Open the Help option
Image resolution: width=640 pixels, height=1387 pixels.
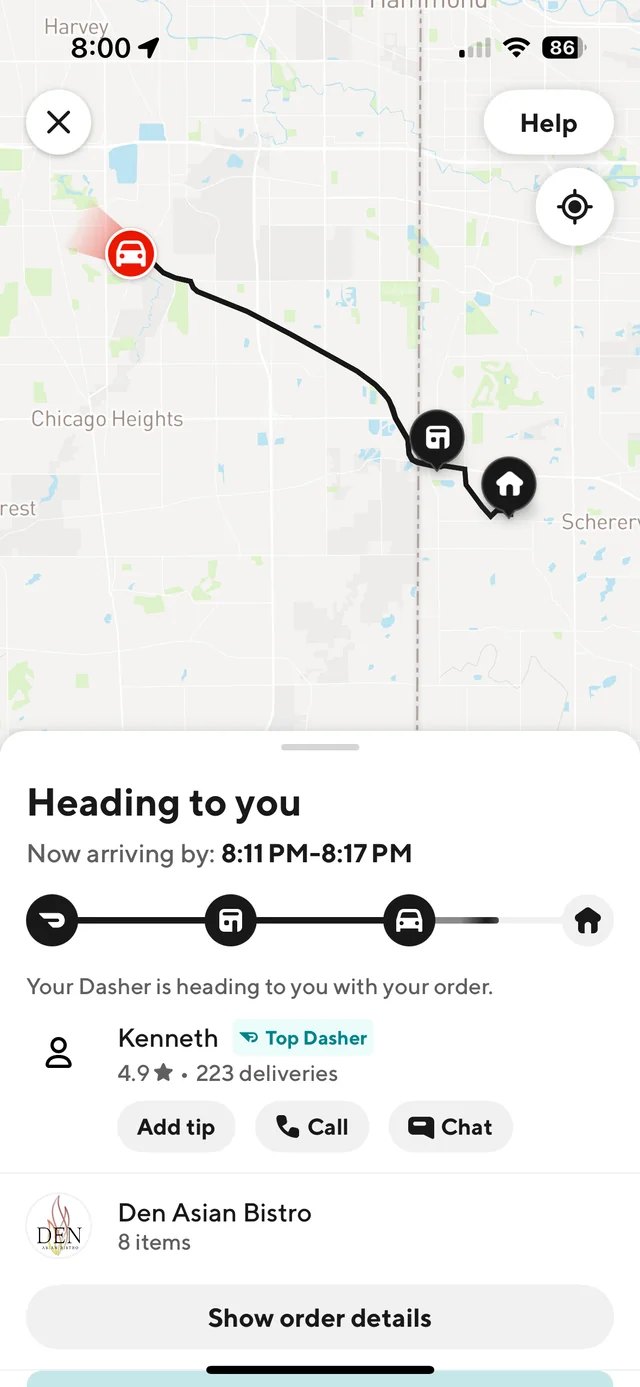tap(548, 123)
